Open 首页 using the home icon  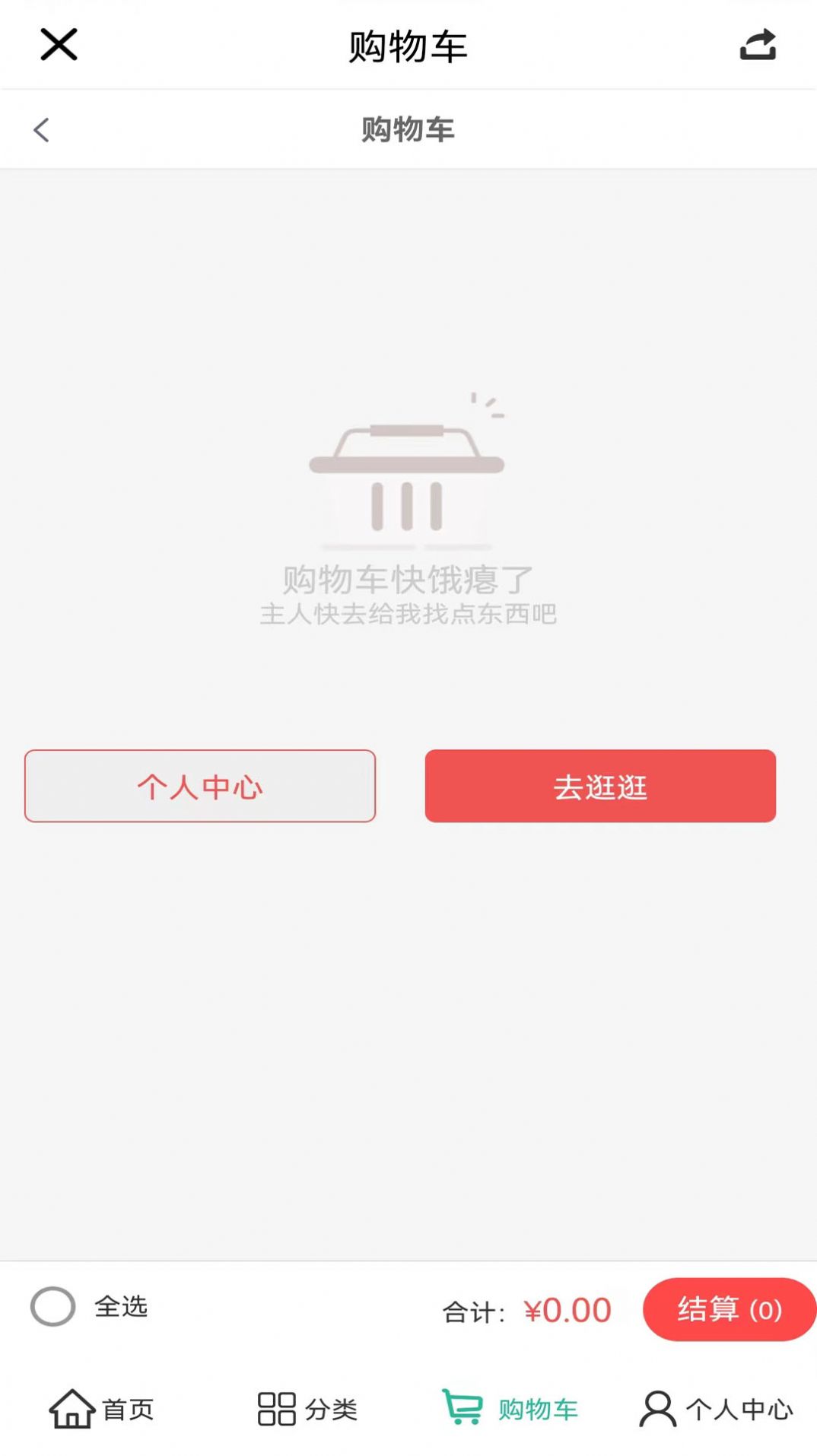pyautogui.click(x=71, y=1409)
